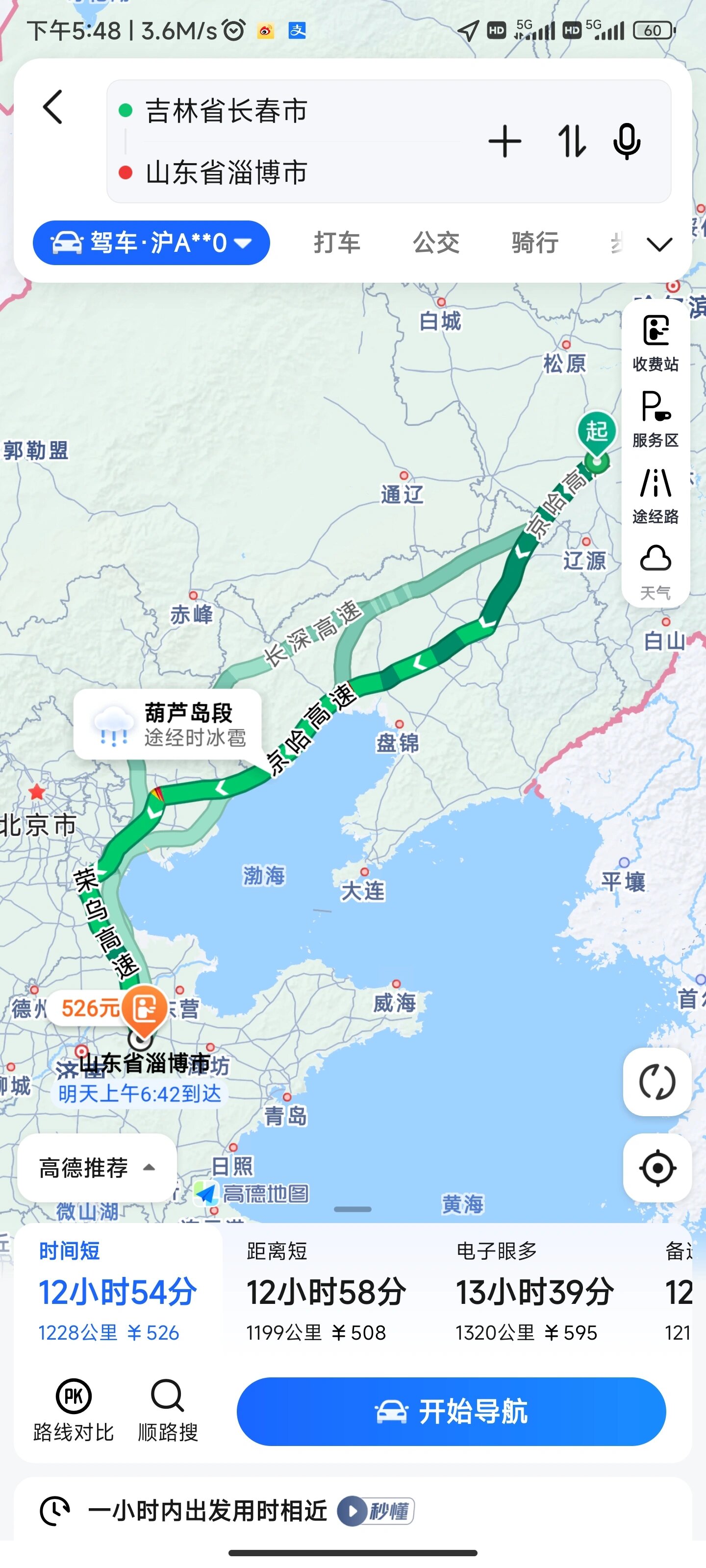Screen dimensions: 706x1568
Task: Change the destination 山东省淄博市
Action: [227, 172]
